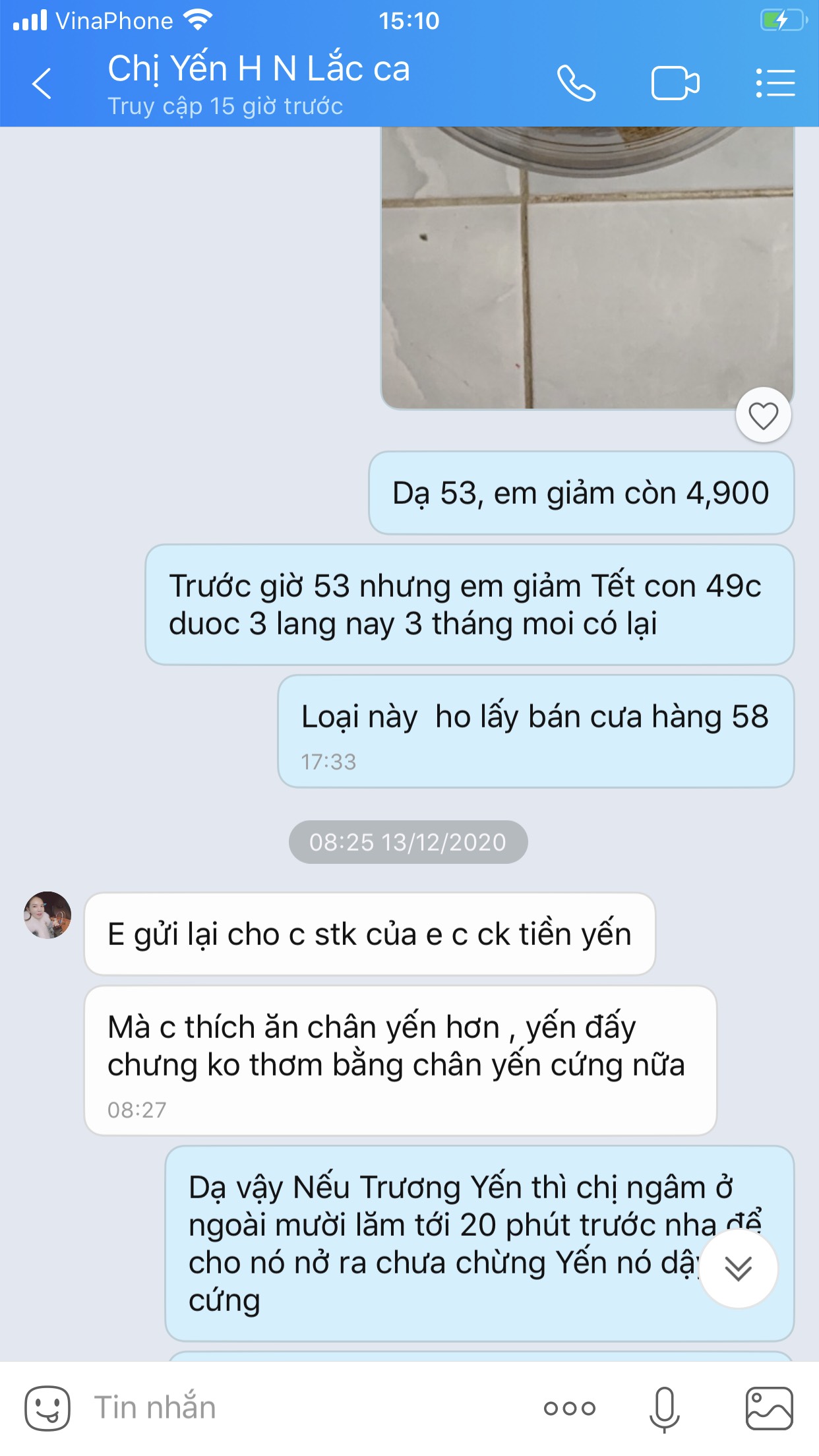Start a voice call with Chị Yến

pos(576,84)
